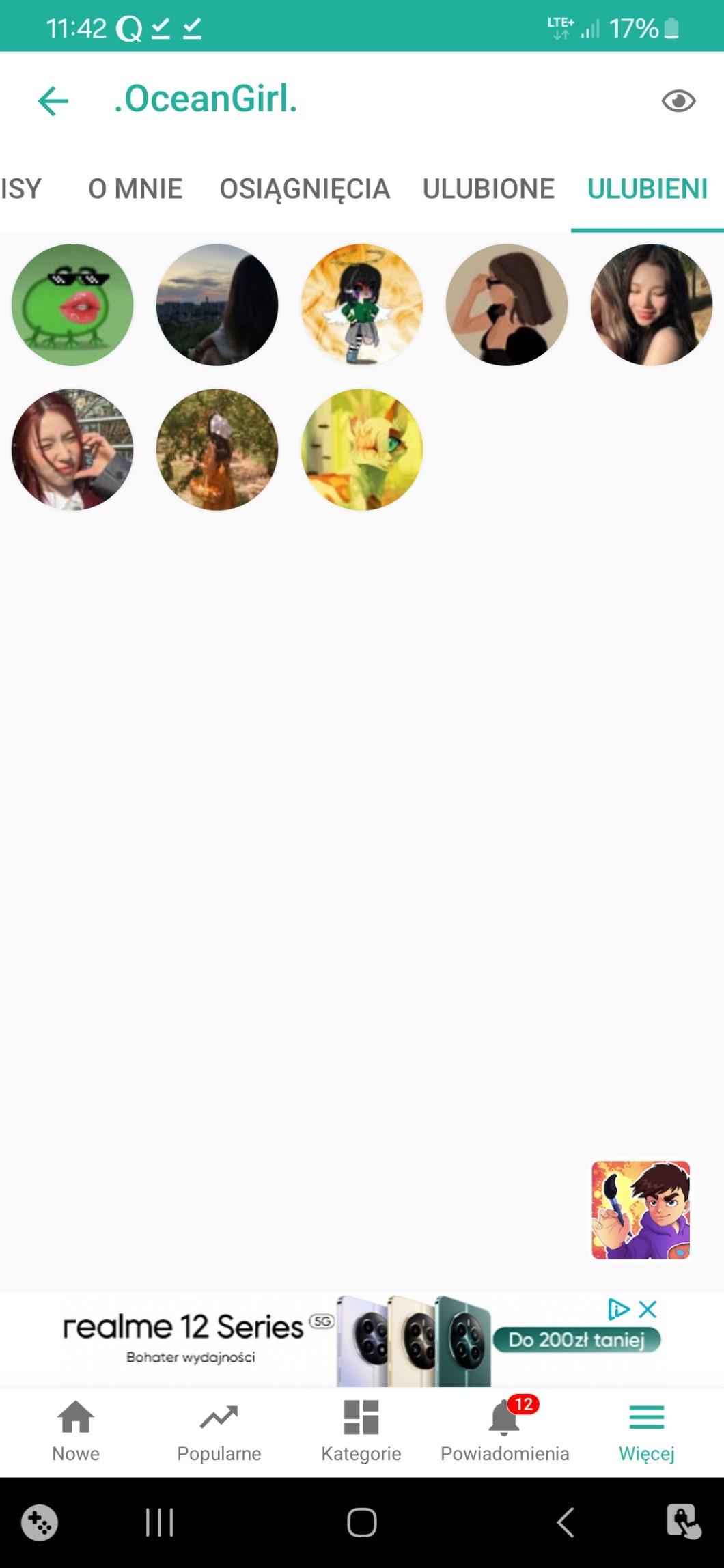This screenshot has width=724, height=1568.
Task: Switch to the ULUBIONE tab
Action: [x=488, y=189]
